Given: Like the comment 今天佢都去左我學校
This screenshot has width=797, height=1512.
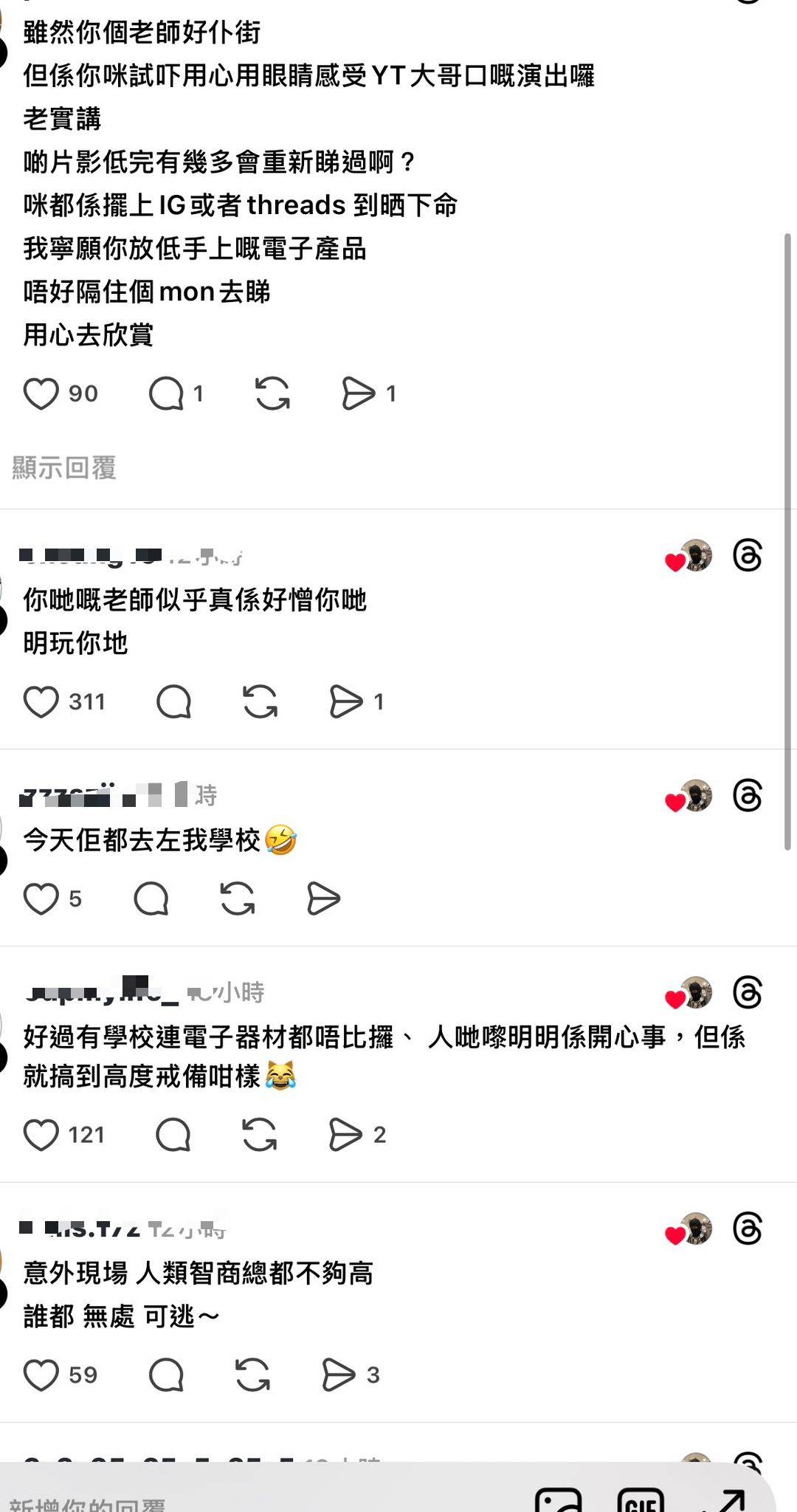Looking at the screenshot, I should pyautogui.click(x=41, y=898).
